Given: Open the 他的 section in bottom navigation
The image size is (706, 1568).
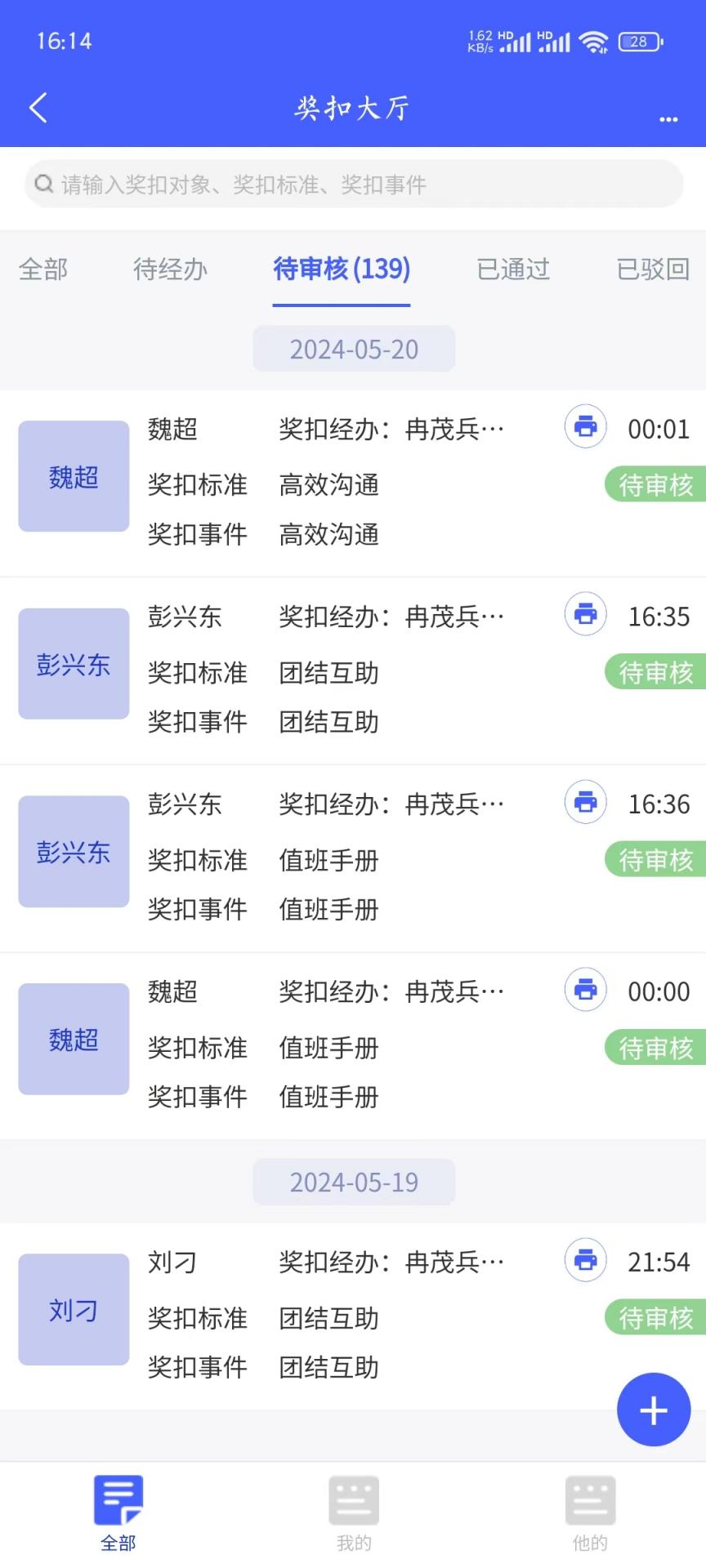Looking at the screenshot, I should (x=589, y=1511).
